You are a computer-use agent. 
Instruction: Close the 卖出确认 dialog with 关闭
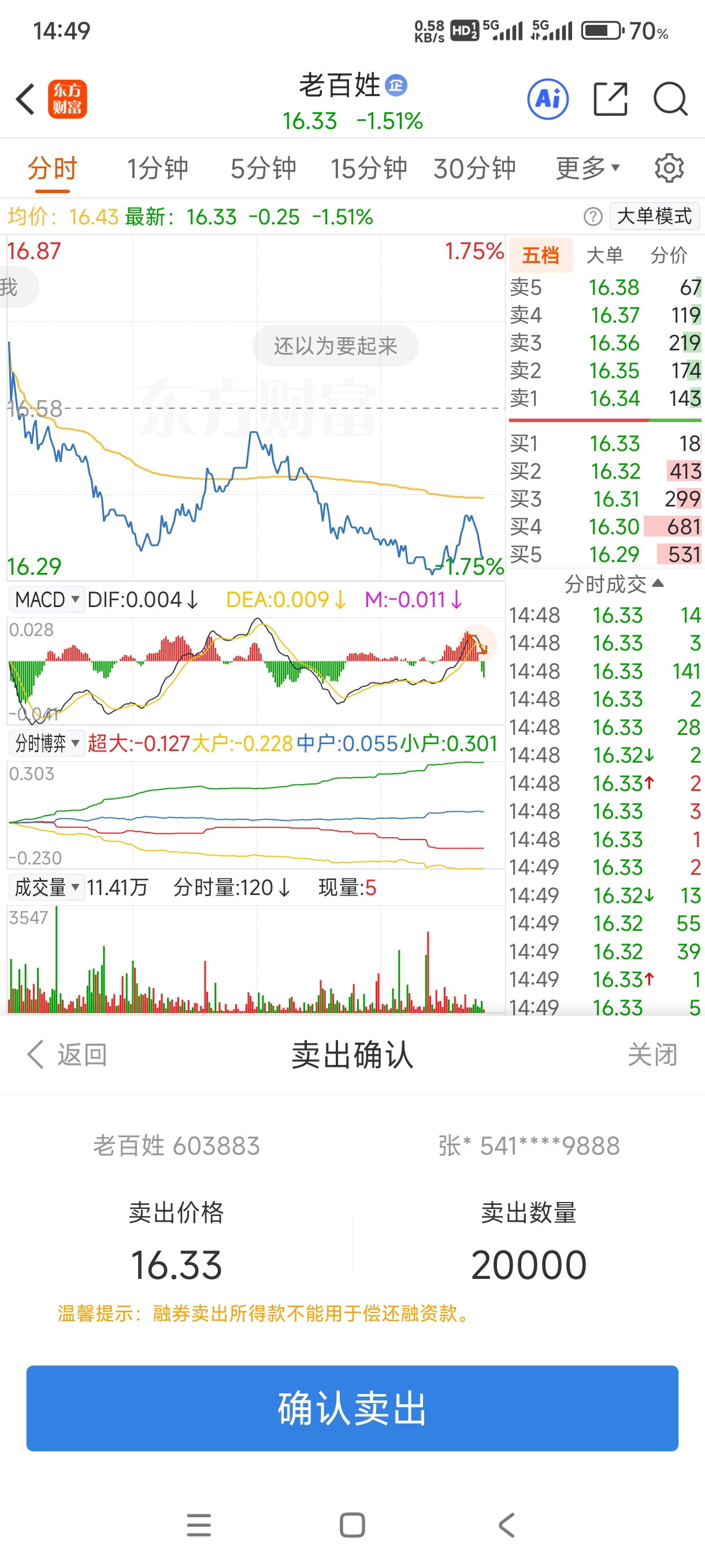(x=652, y=1054)
